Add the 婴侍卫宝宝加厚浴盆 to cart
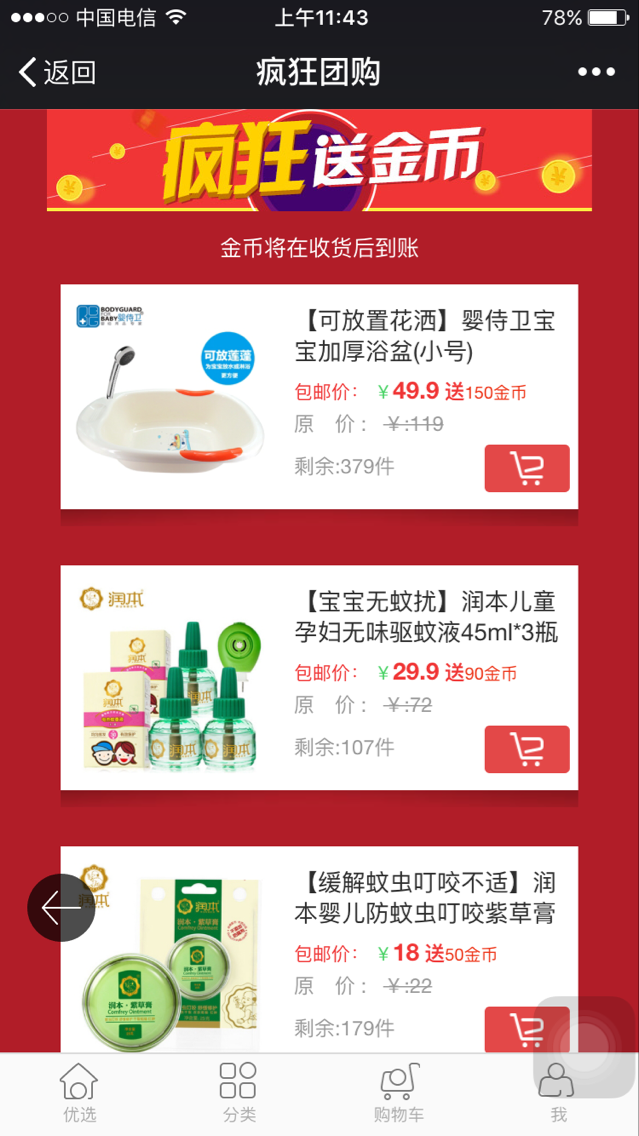 pyautogui.click(x=526, y=468)
